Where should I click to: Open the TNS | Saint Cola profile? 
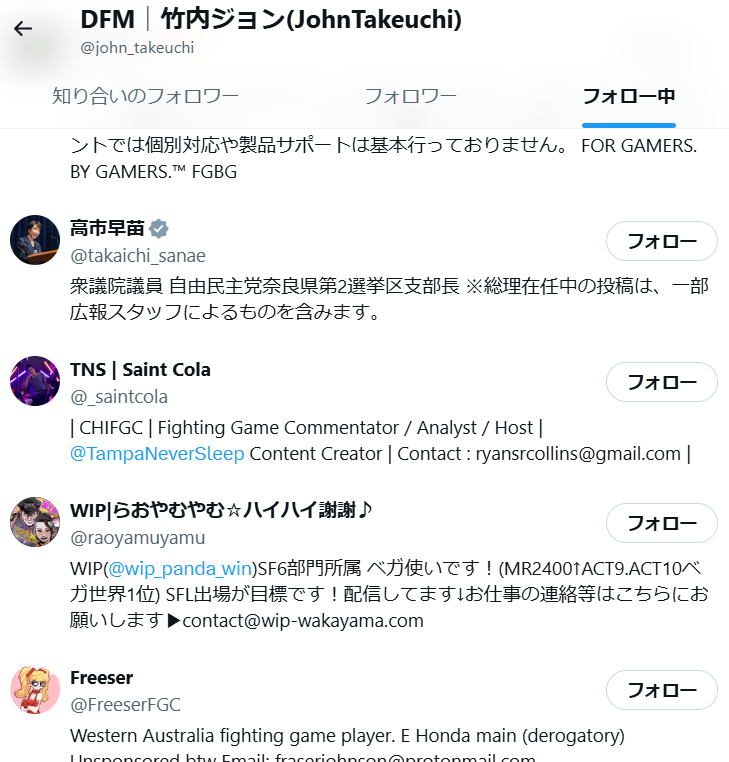140,370
